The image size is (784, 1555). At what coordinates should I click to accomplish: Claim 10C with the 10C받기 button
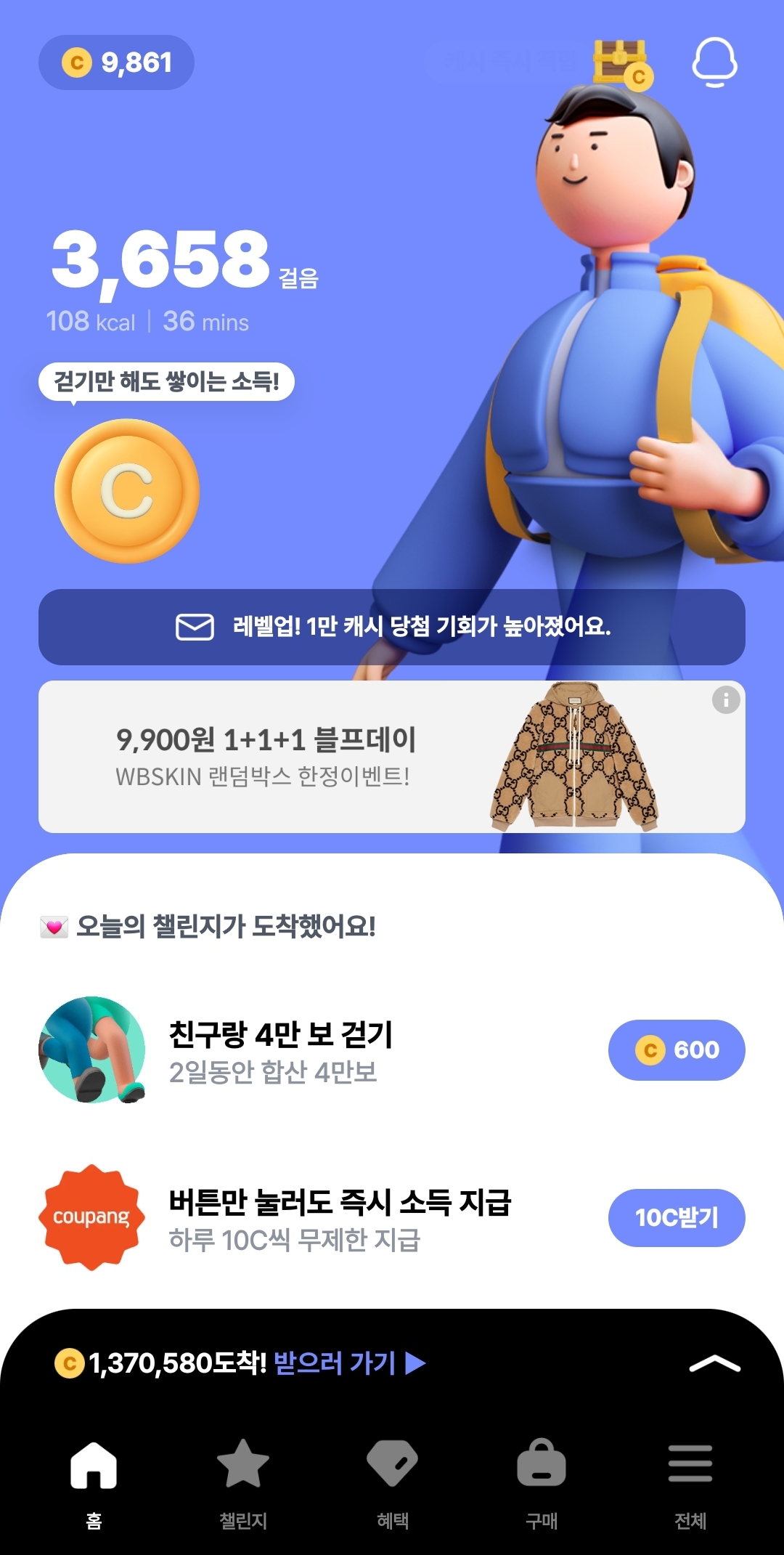coord(677,1218)
